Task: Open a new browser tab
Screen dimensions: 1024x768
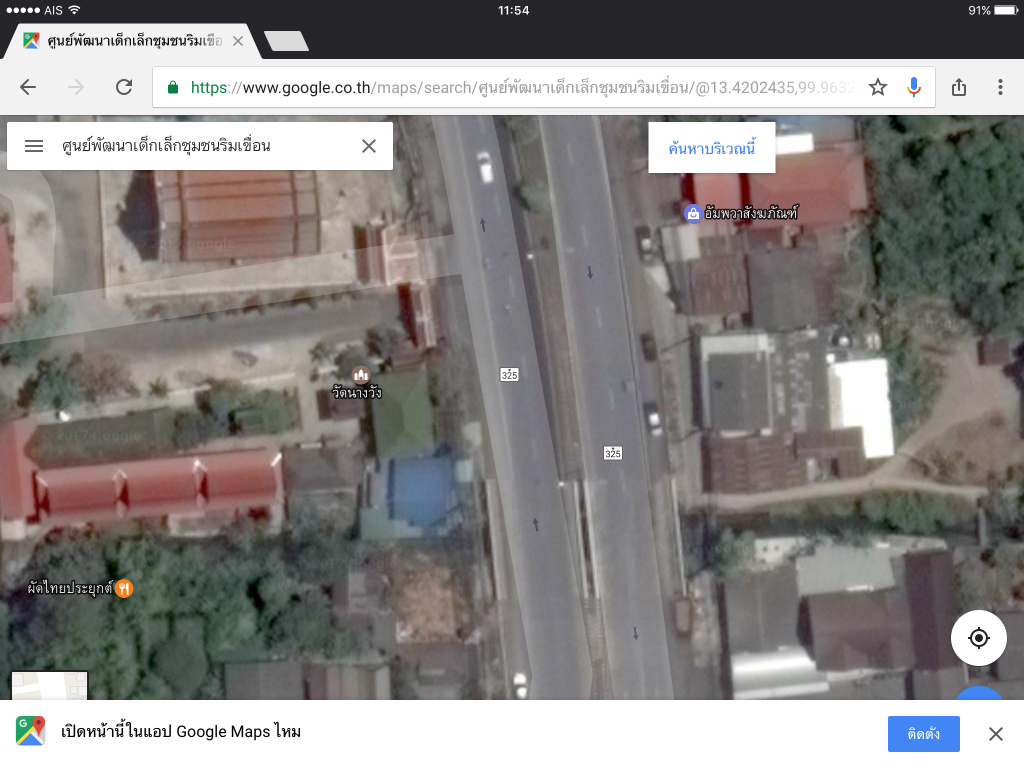Action: [x=286, y=41]
